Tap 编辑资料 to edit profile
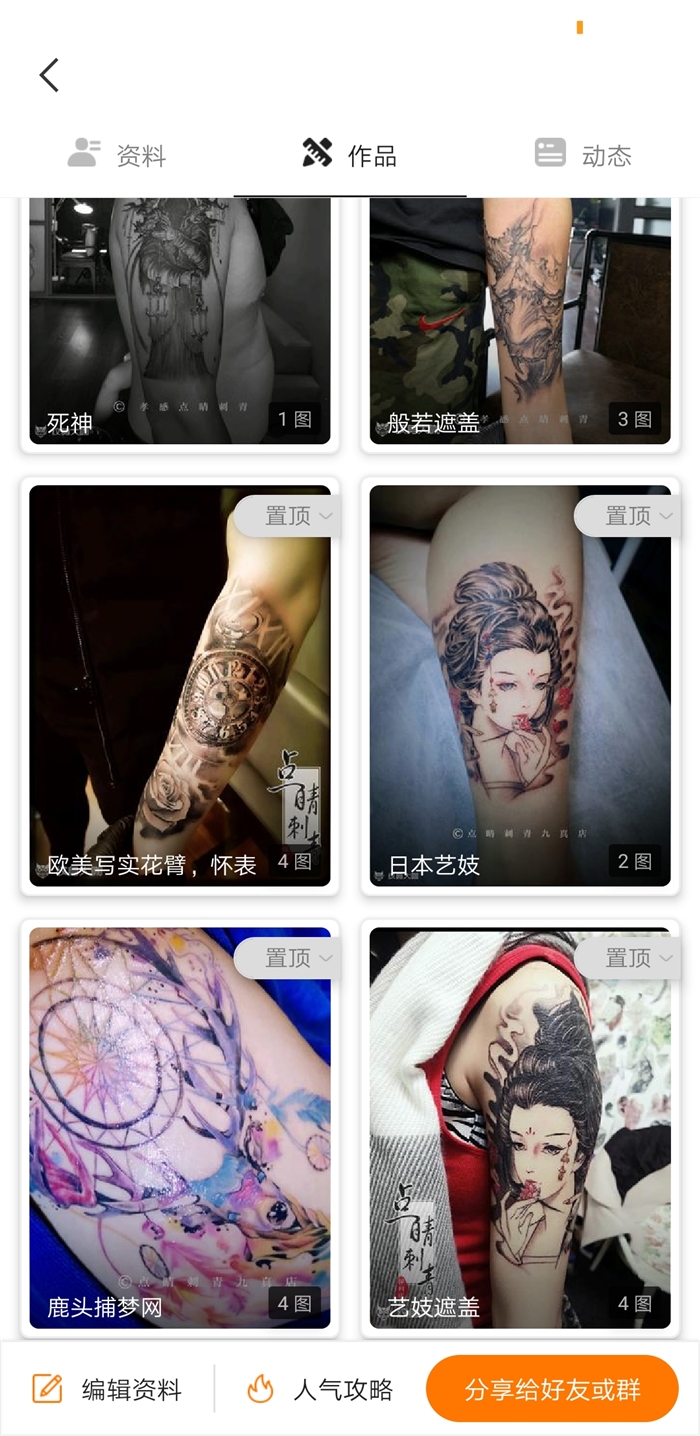The width and height of the screenshot is (700, 1436). tap(107, 1389)
